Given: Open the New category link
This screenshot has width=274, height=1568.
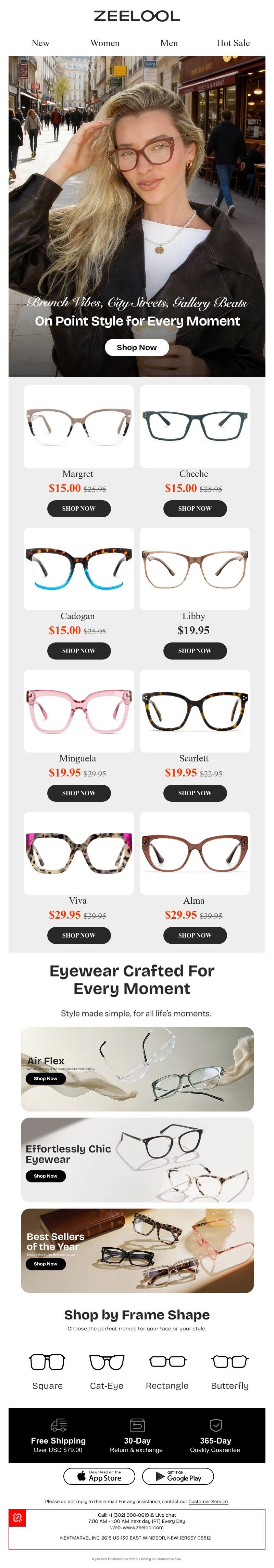Looking at the screenshot, I should [40, 43].
